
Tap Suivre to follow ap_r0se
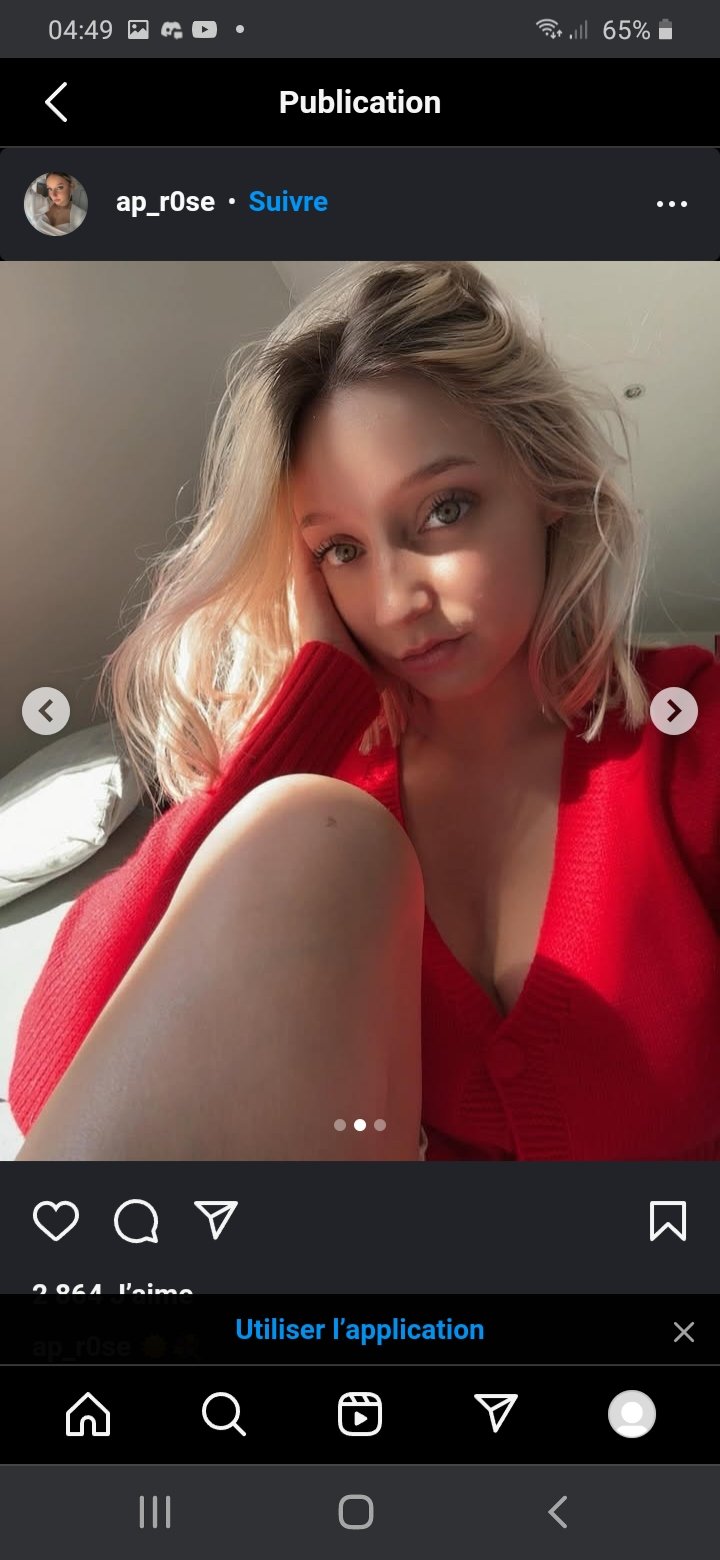288,202
